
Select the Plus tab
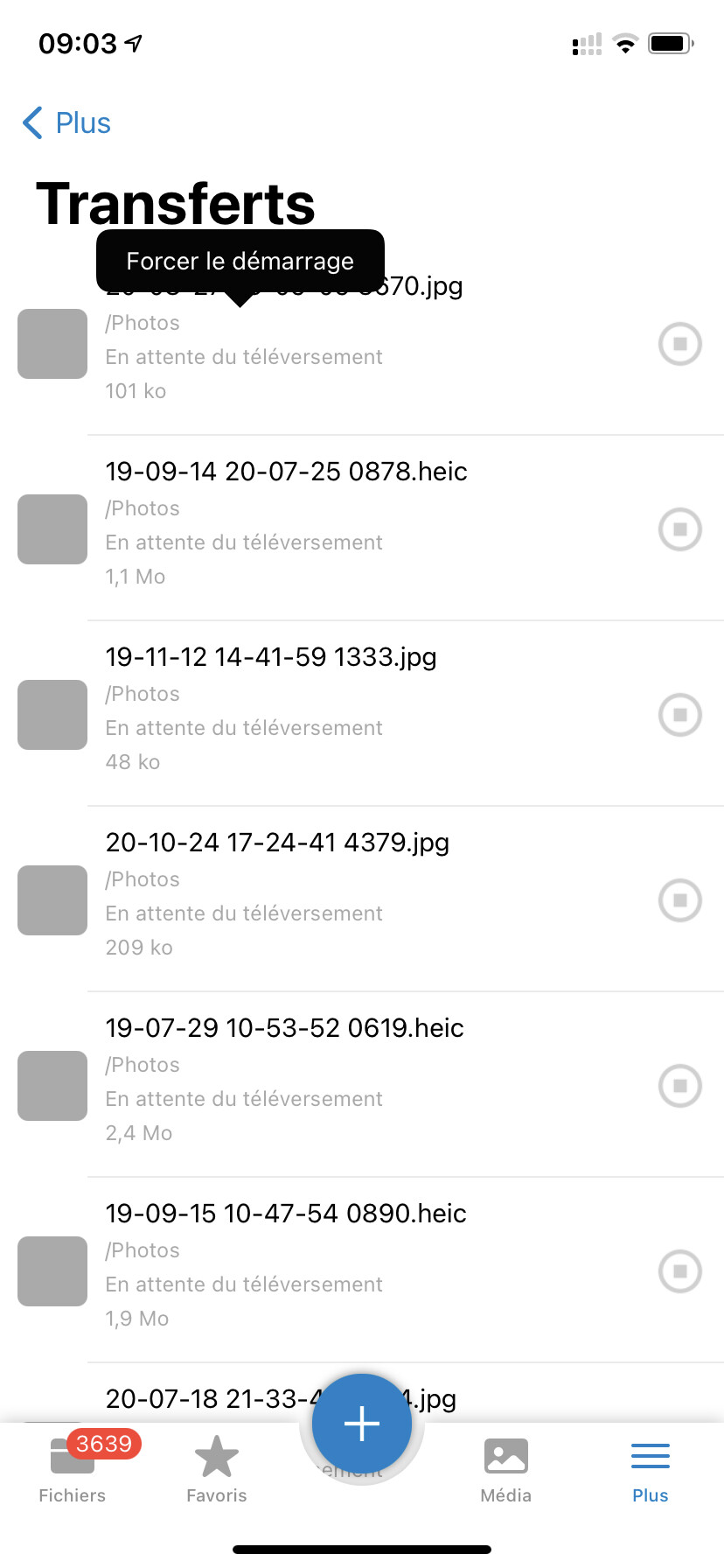click(x=651, y=1469)
